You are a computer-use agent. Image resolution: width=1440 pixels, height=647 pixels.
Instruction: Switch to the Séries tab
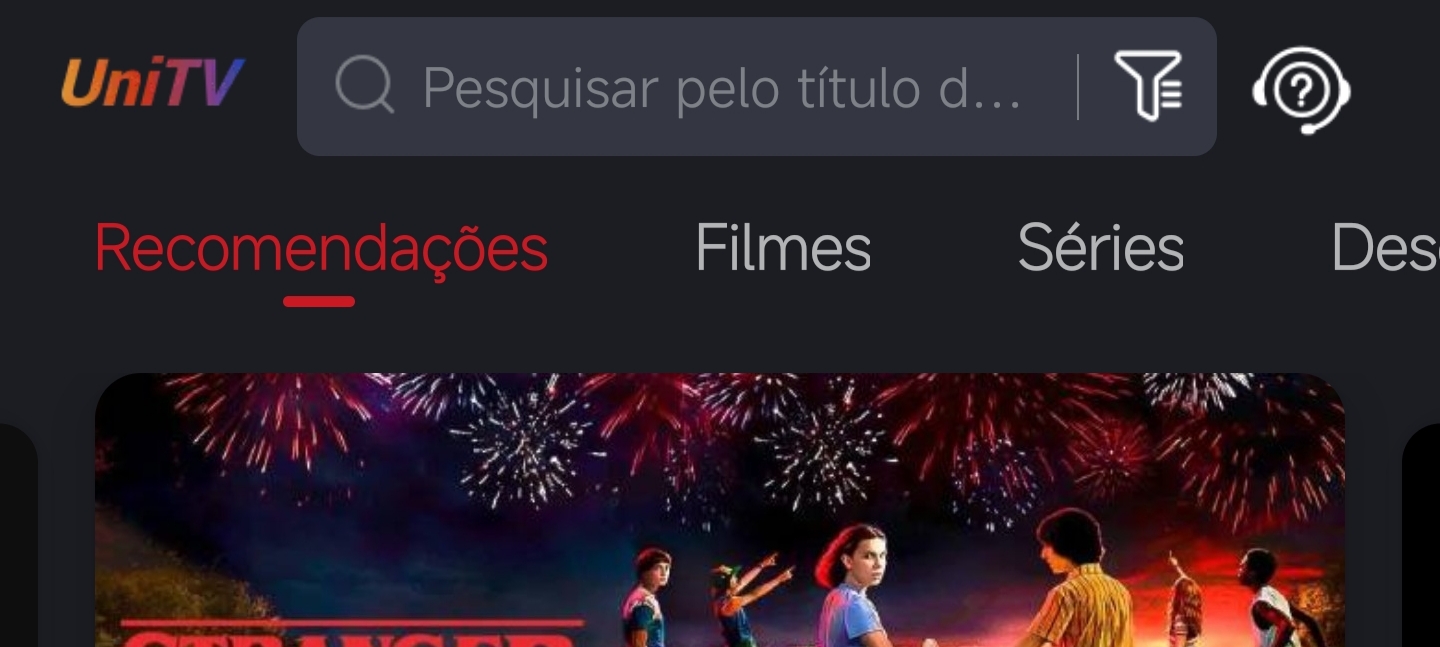point(1100,248)
